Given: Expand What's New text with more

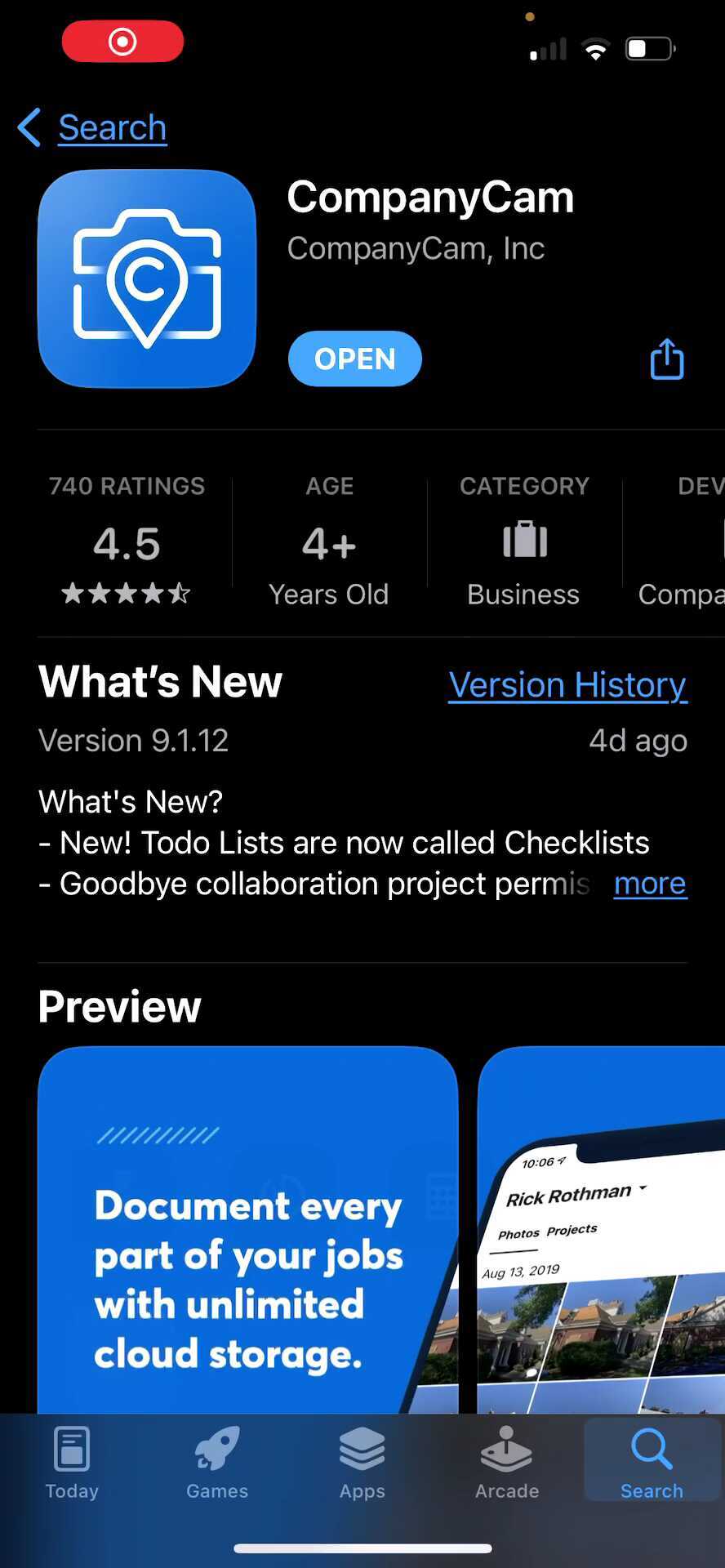Looking at the screenshot, I should 650,884.
